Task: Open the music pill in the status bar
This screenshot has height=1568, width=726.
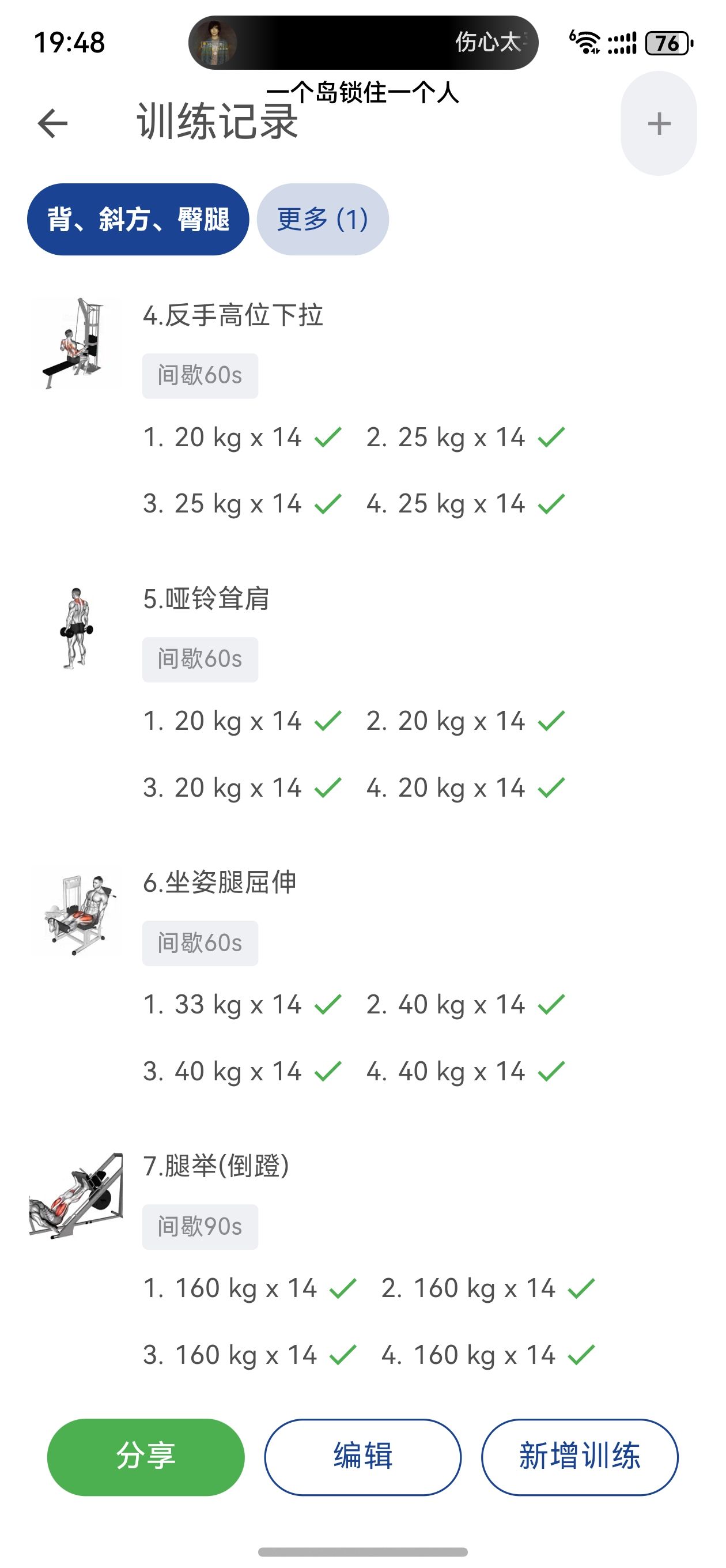Action: pyautogui.click(x=364, y=43)
